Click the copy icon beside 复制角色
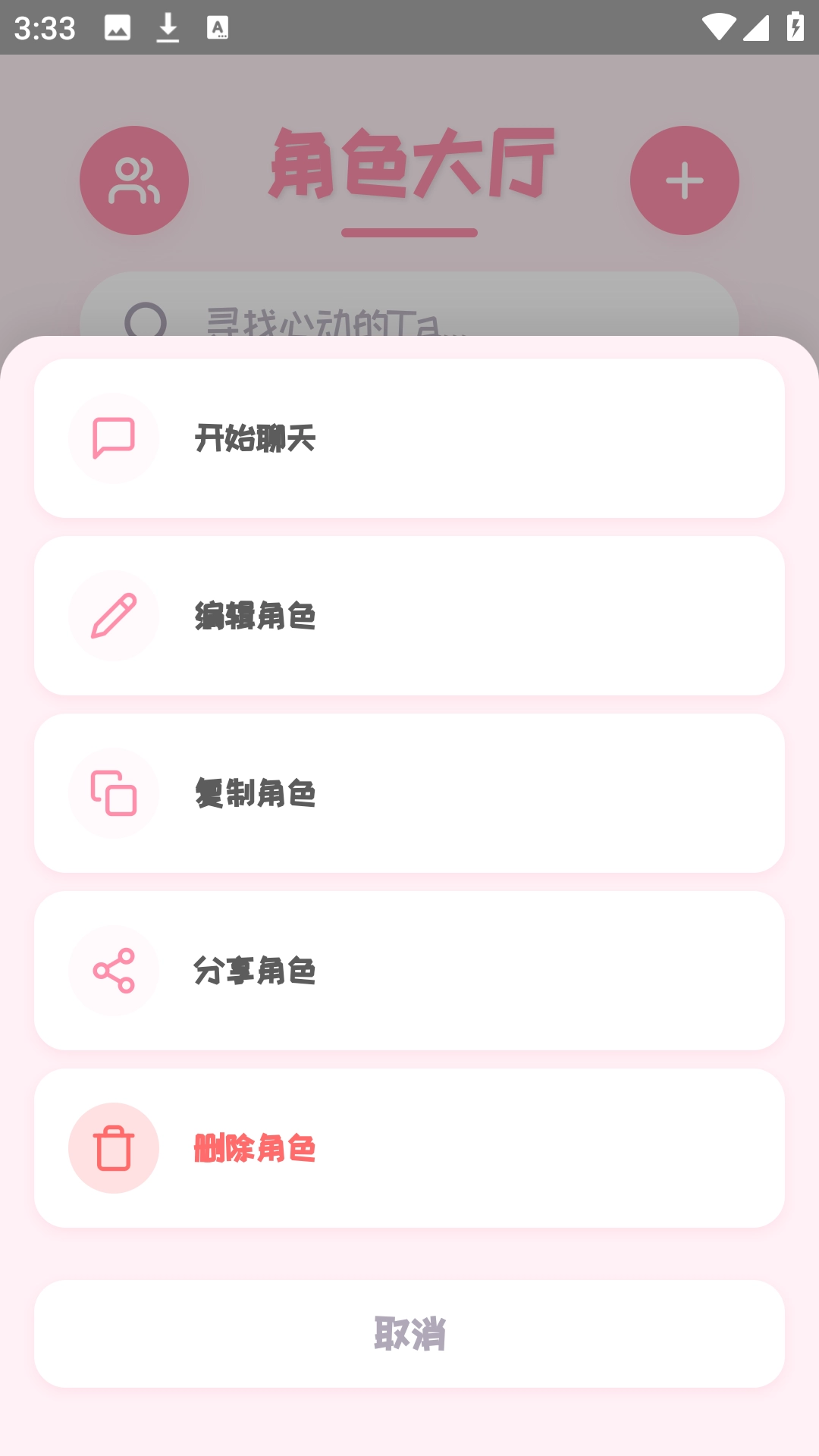 pyautogui.click(x=113, y=794)
